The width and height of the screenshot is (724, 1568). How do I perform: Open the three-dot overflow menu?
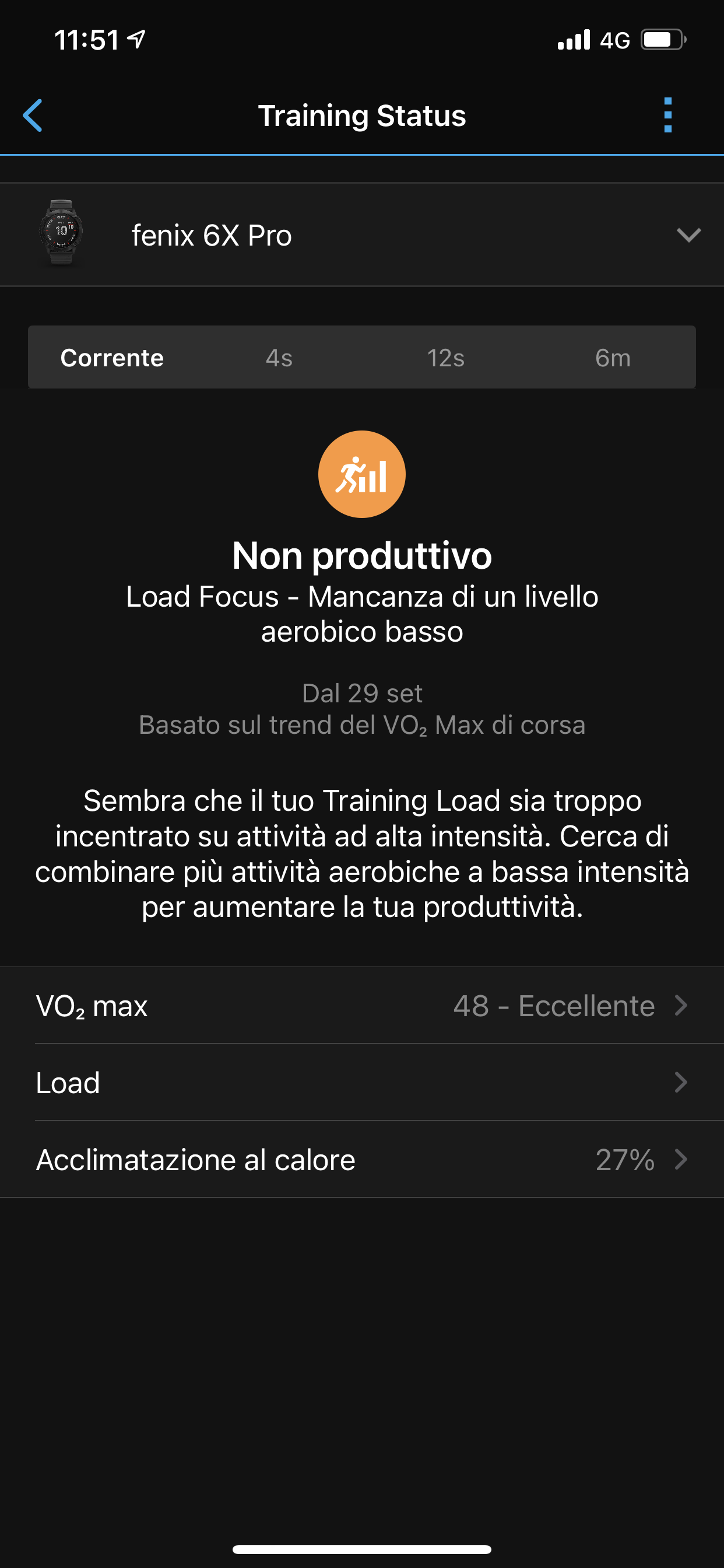coord(667,115)
